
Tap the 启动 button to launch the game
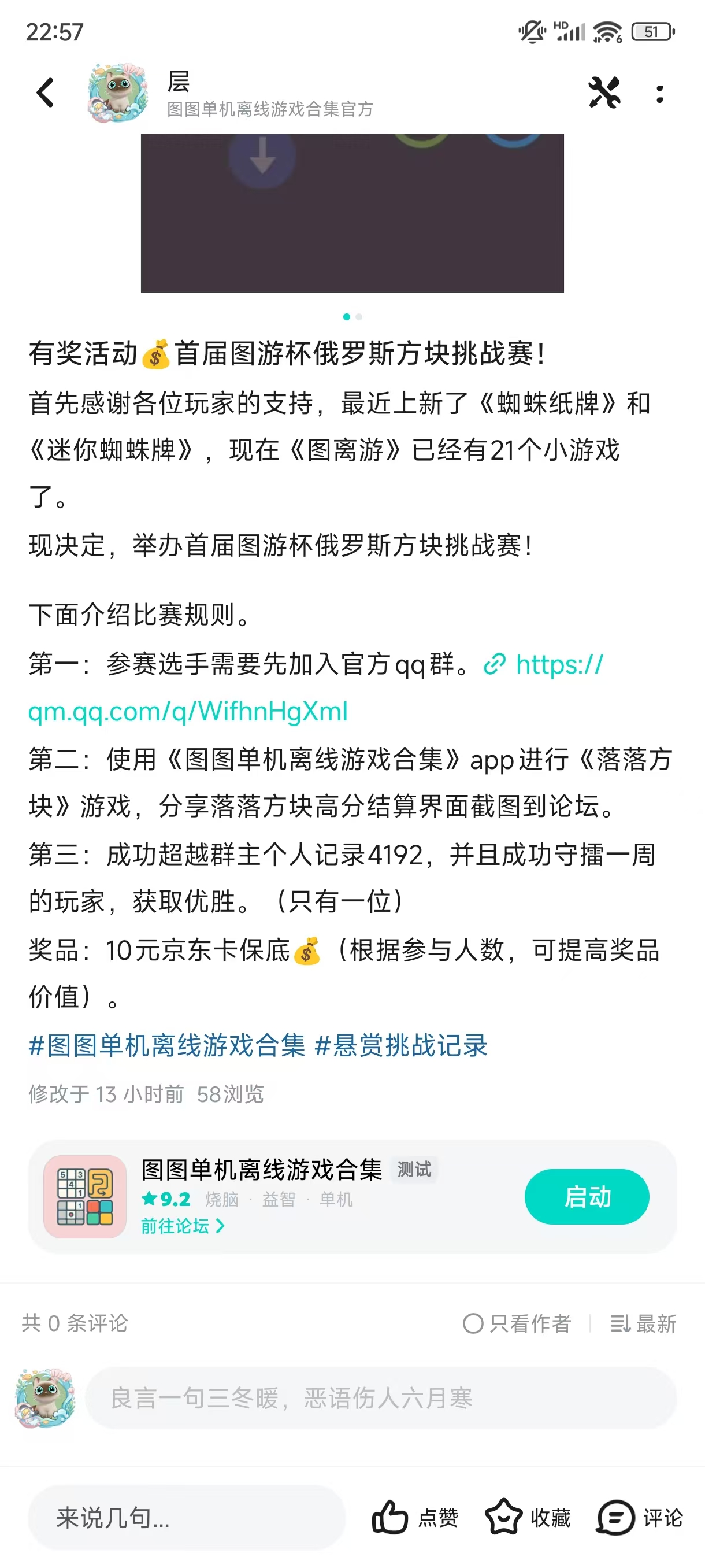coord(587,1197)
